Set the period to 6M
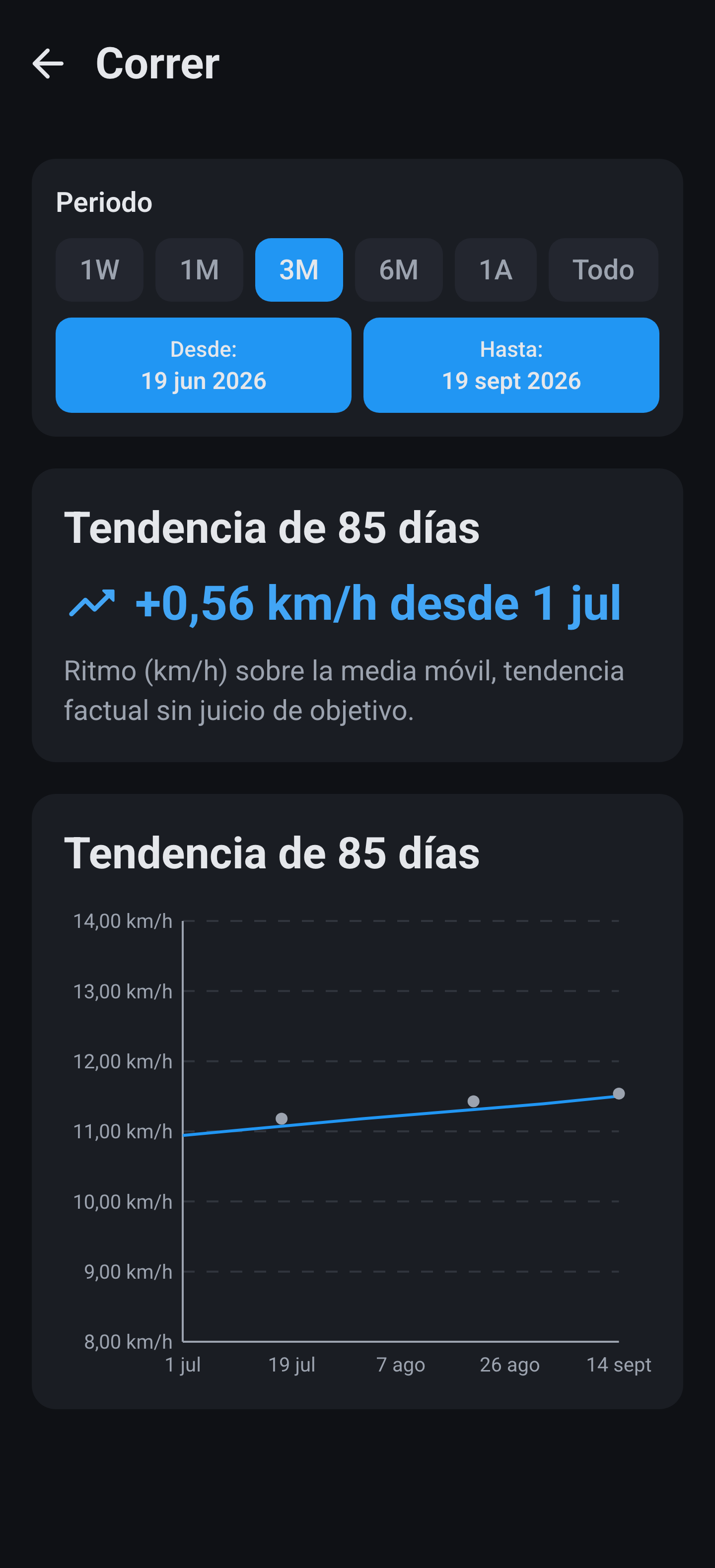The image size is (715, 1568). [399, 269]
